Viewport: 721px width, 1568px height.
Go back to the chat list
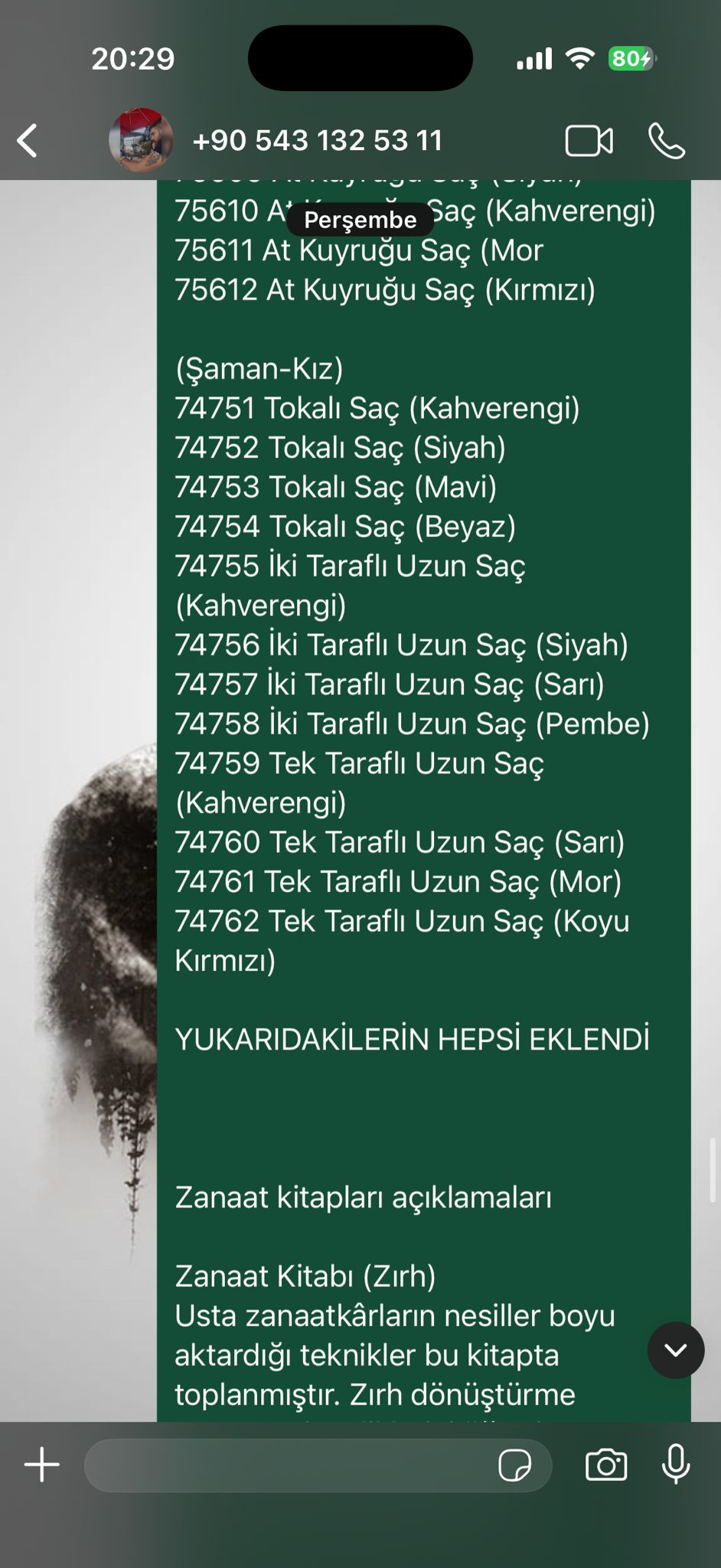pyautogui.click(x=28, y=141)
